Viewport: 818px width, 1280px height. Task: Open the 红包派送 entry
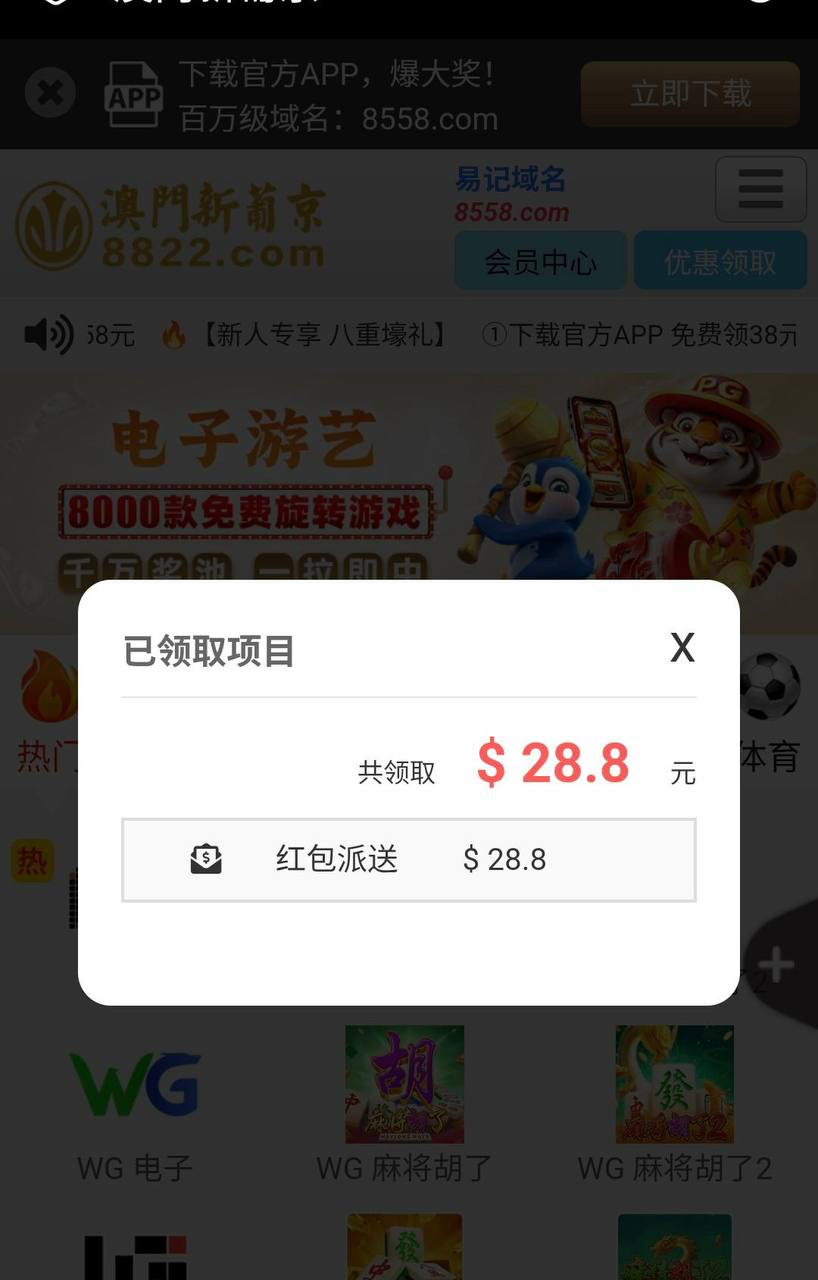409,860
